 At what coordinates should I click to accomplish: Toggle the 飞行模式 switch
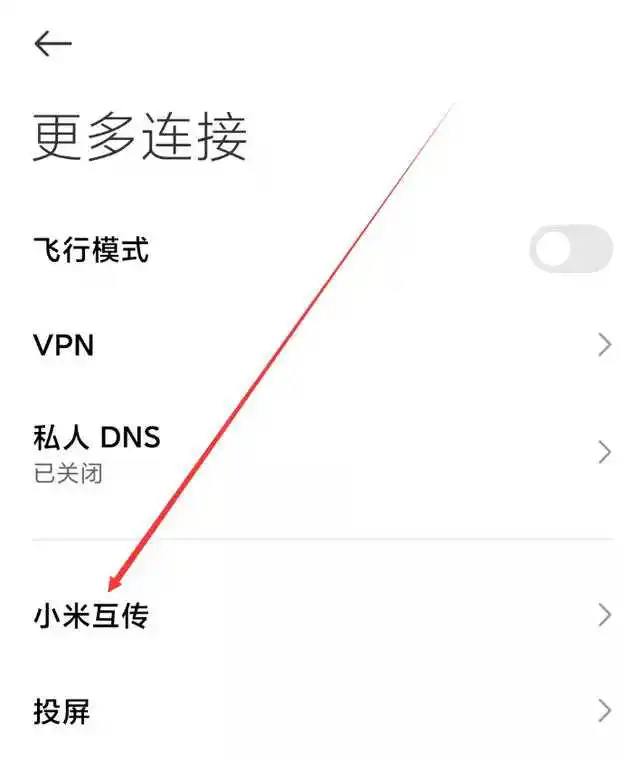(x=570, y=249)
